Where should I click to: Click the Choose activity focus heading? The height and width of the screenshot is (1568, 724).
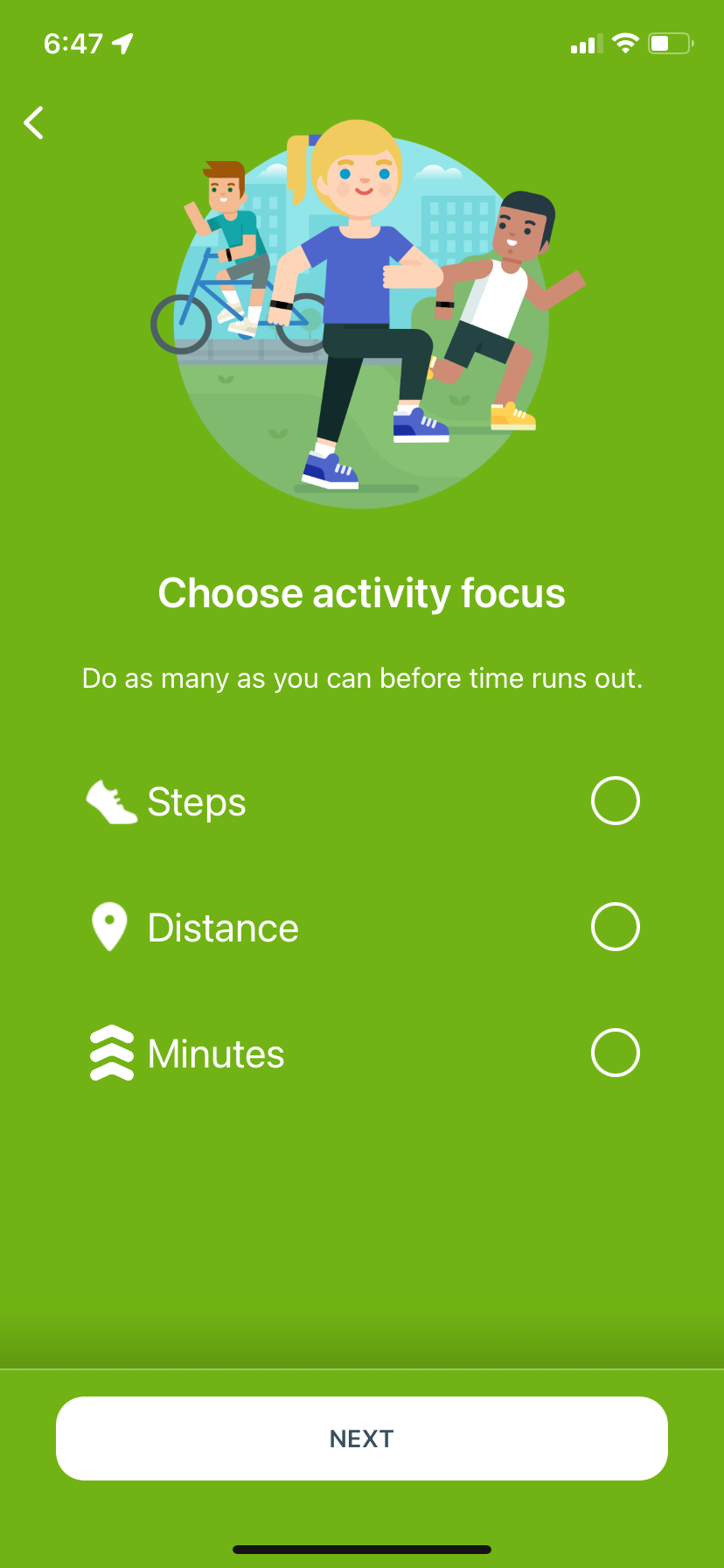point(361,592)
